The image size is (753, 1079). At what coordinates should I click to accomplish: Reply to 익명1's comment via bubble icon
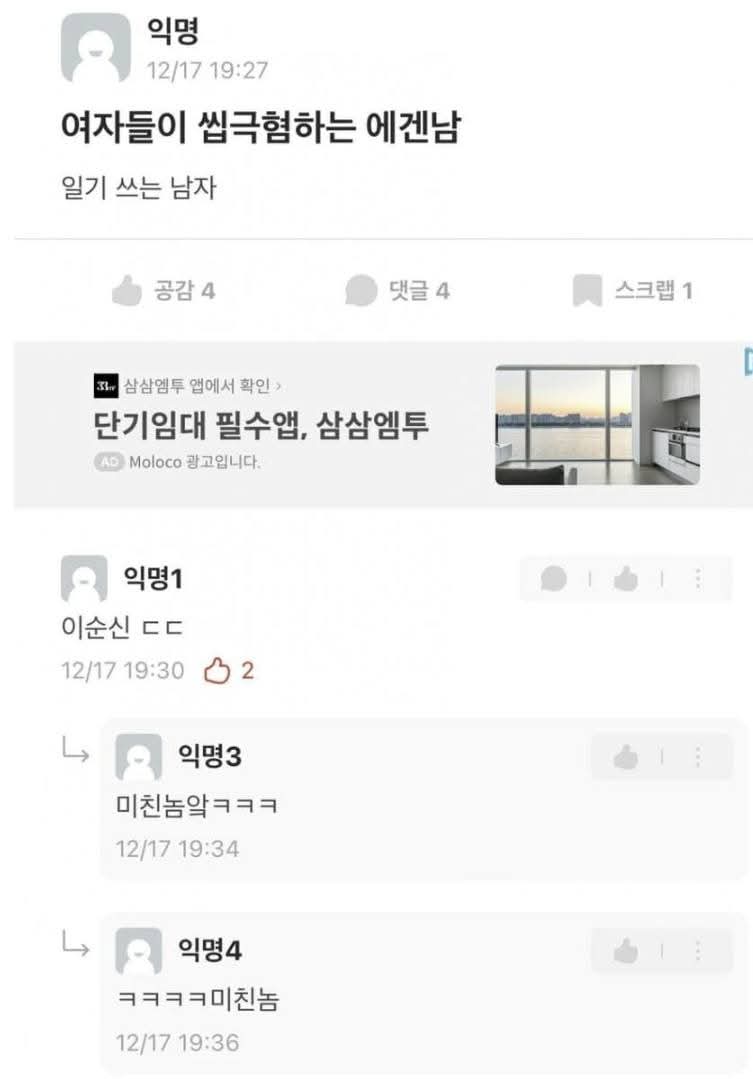[x=554, y=579]
